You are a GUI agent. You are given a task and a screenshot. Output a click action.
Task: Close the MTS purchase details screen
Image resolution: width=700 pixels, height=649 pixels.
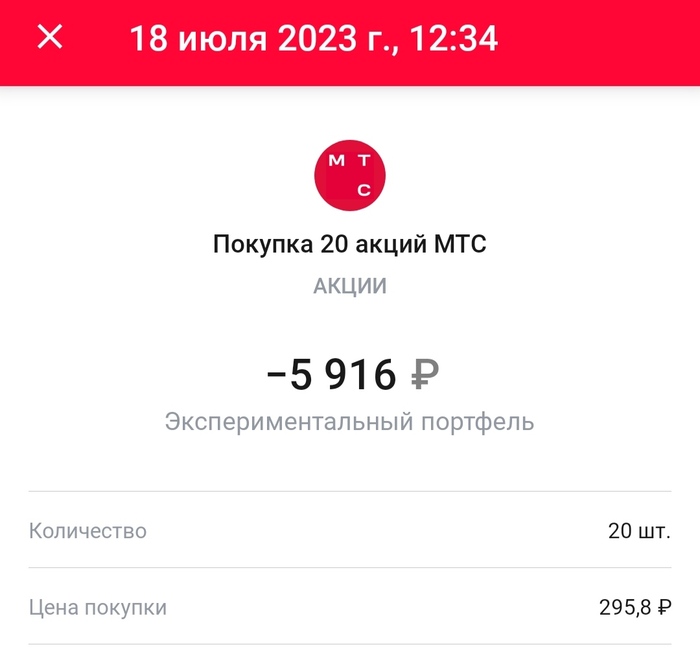[50, 38]
